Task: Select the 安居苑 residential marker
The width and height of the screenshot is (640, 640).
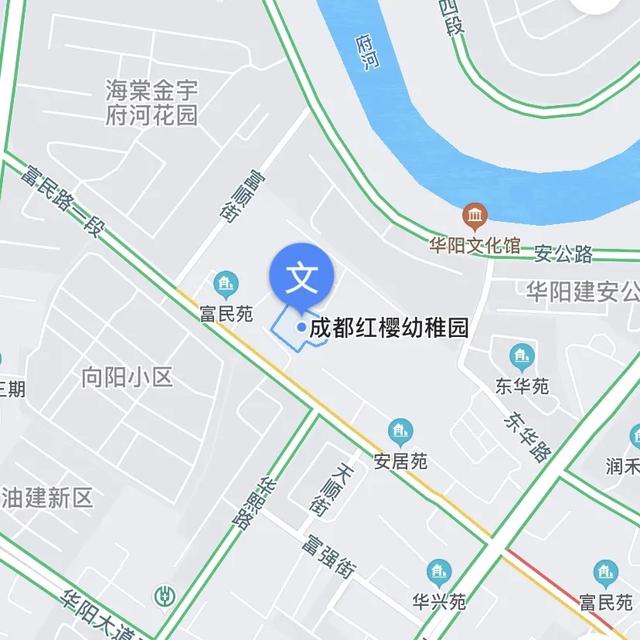Action: (401, 433)
